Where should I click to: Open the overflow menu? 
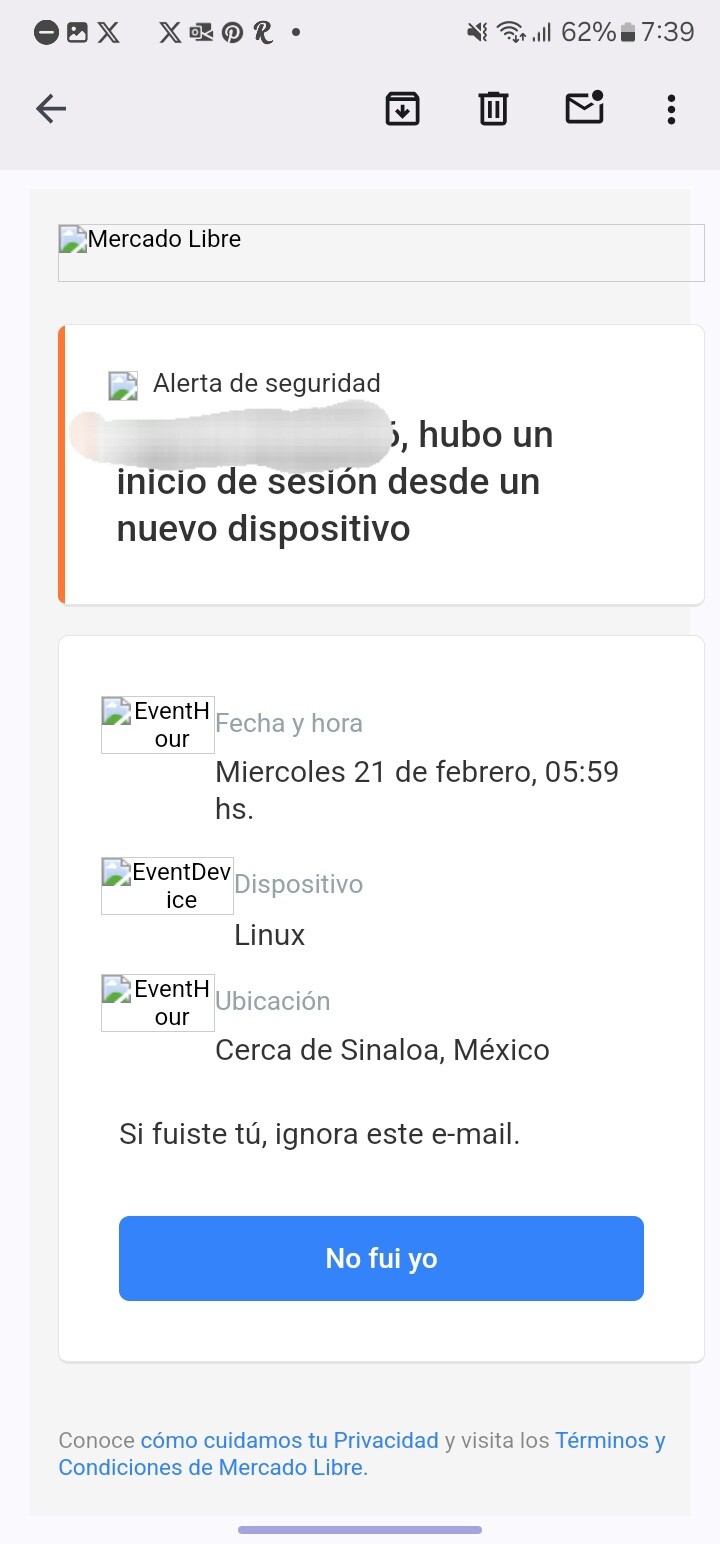pos(671,108)
